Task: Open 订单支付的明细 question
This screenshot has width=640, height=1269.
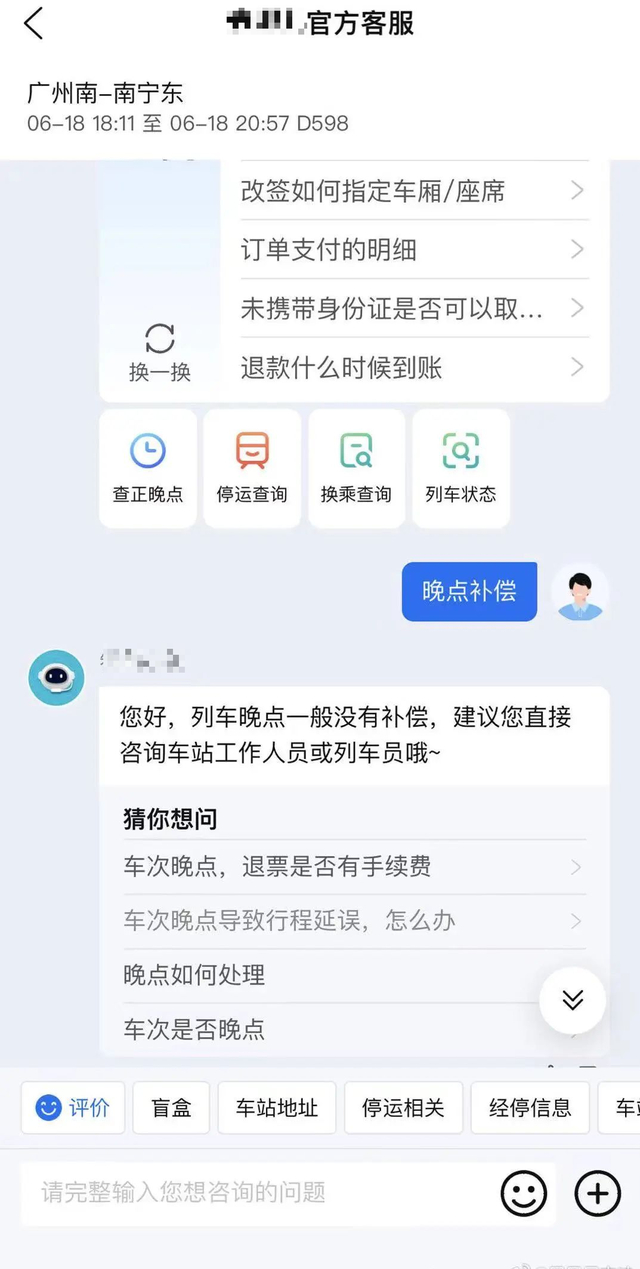Action: 414,249
